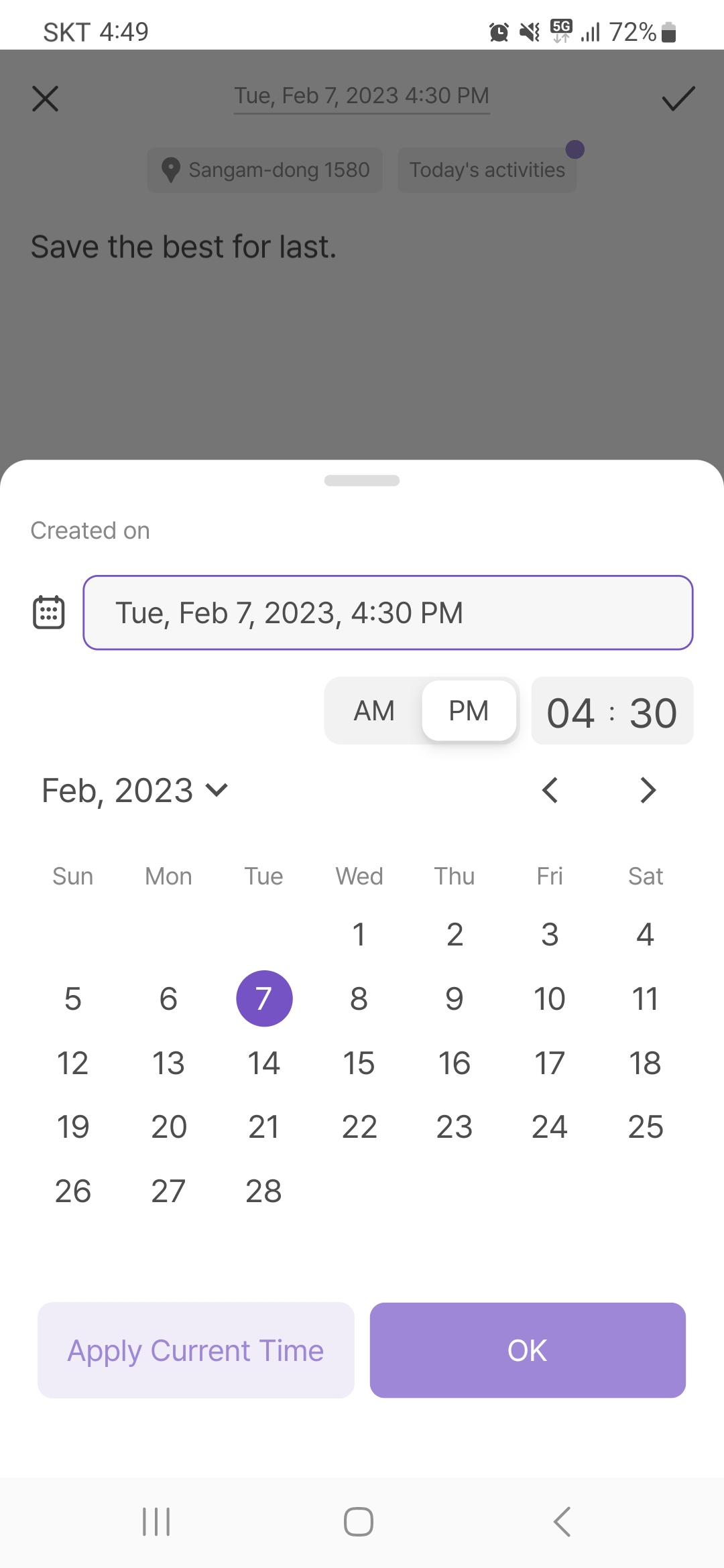Choose February 28 on the calendar
724x1568 pixels.
pyautogui.click(x=263, y=1191)
